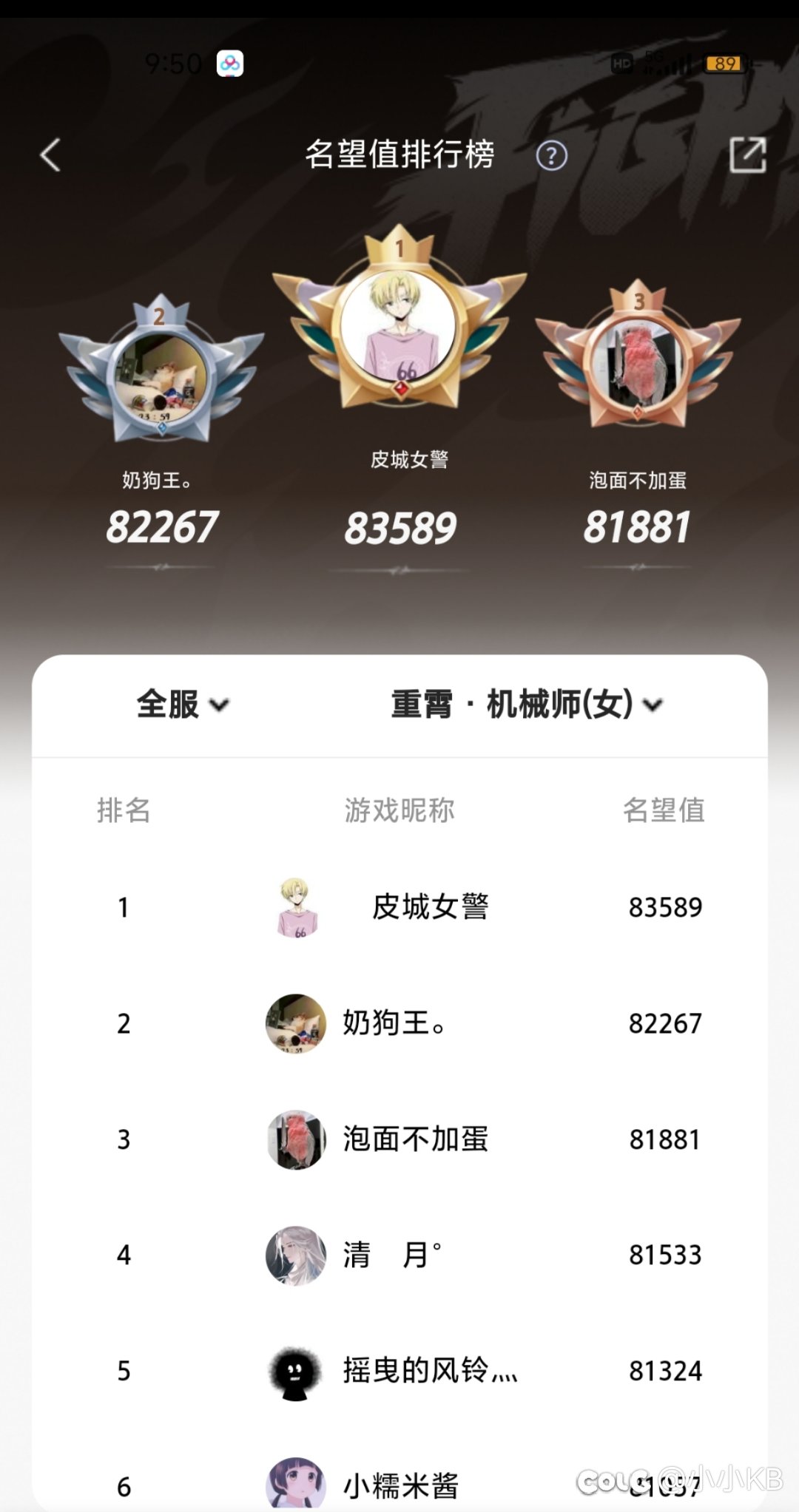This screenshot has width=799, height=1512.
Task: Expand the 重霄·机械师(女) class dropdown
Action: (x=527, y=704)
